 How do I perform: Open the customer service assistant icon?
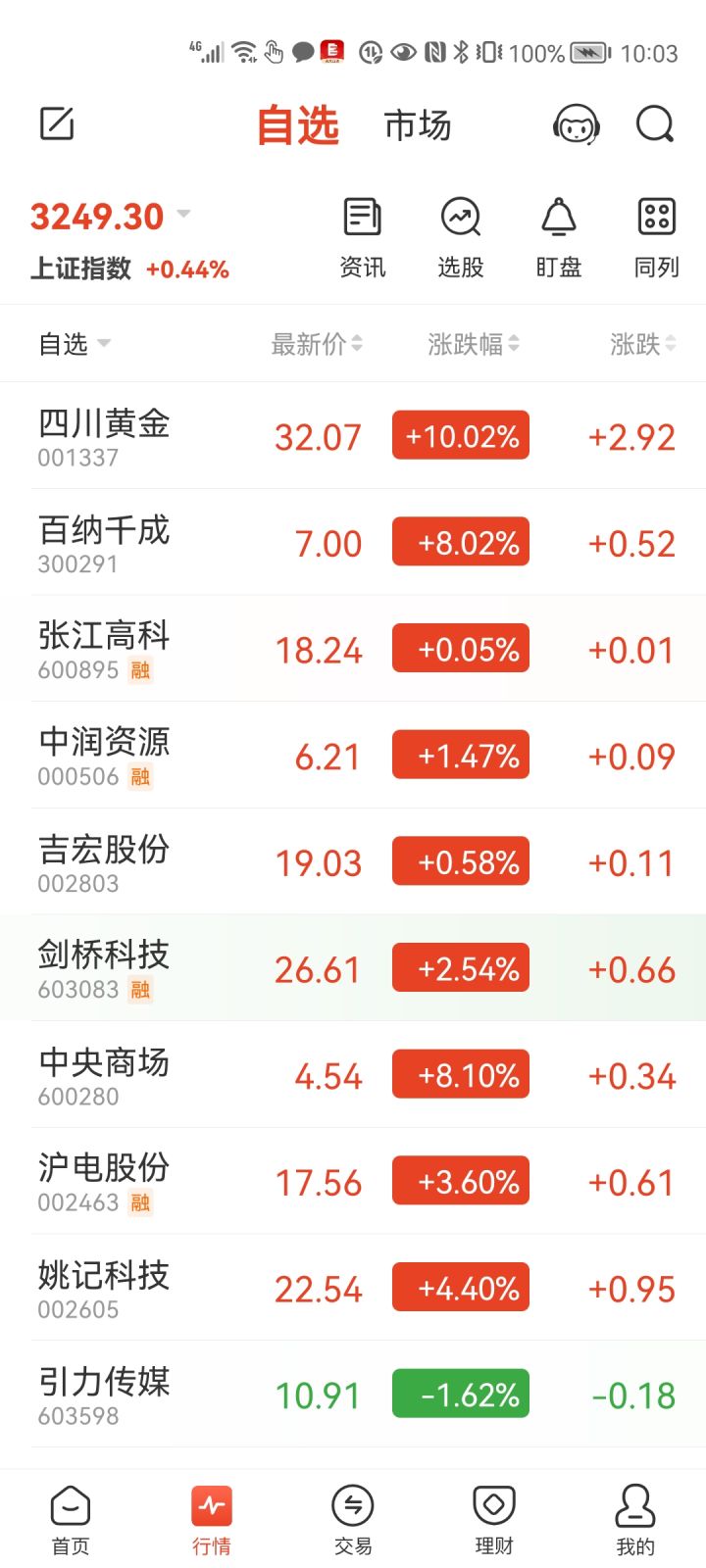click(576, 125)
